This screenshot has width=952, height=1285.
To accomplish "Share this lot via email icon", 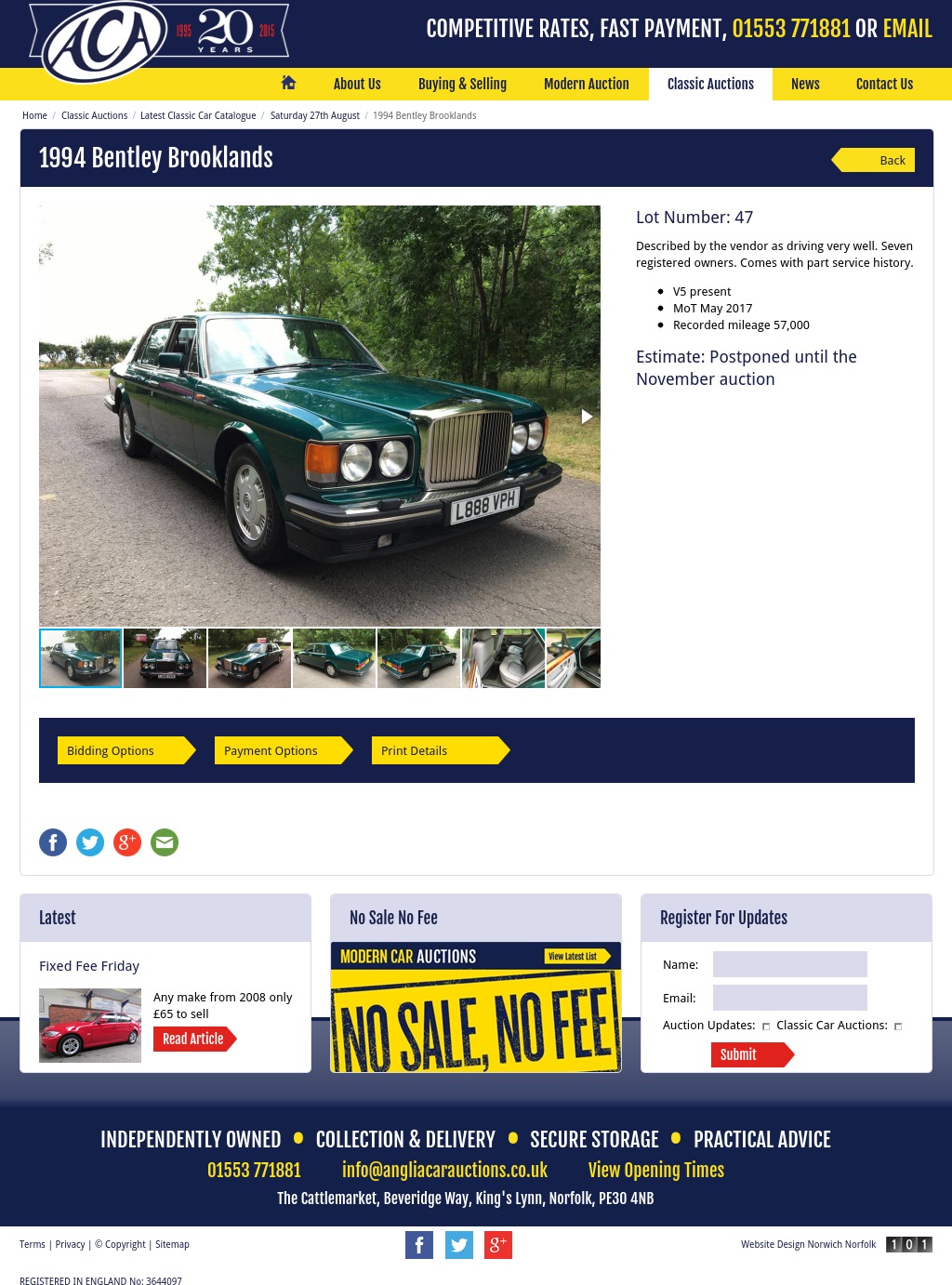I will click(x=165, y=842).
